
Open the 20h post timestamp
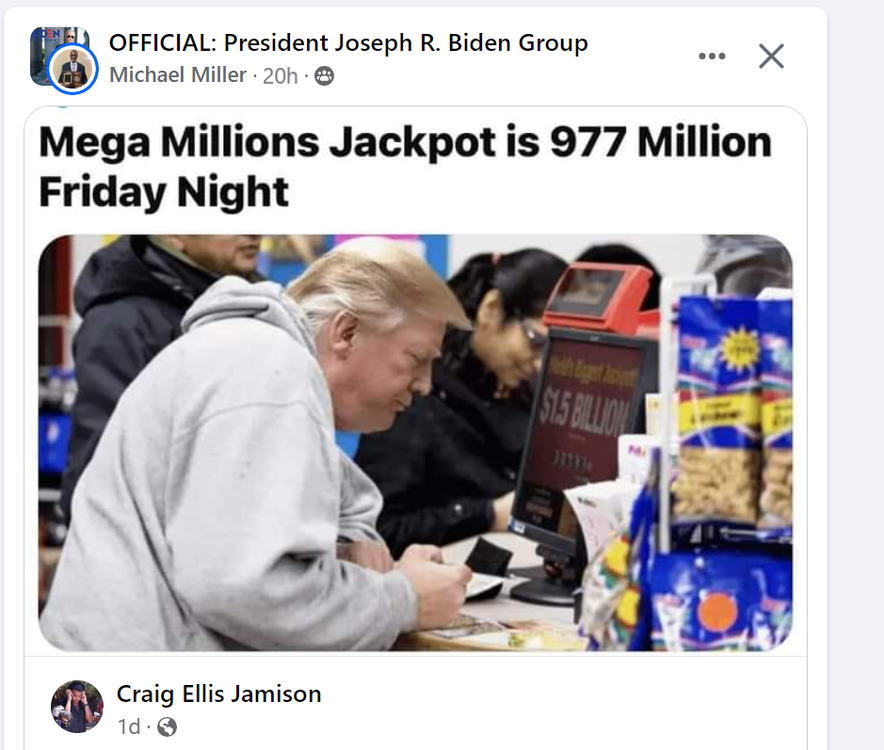280,76
